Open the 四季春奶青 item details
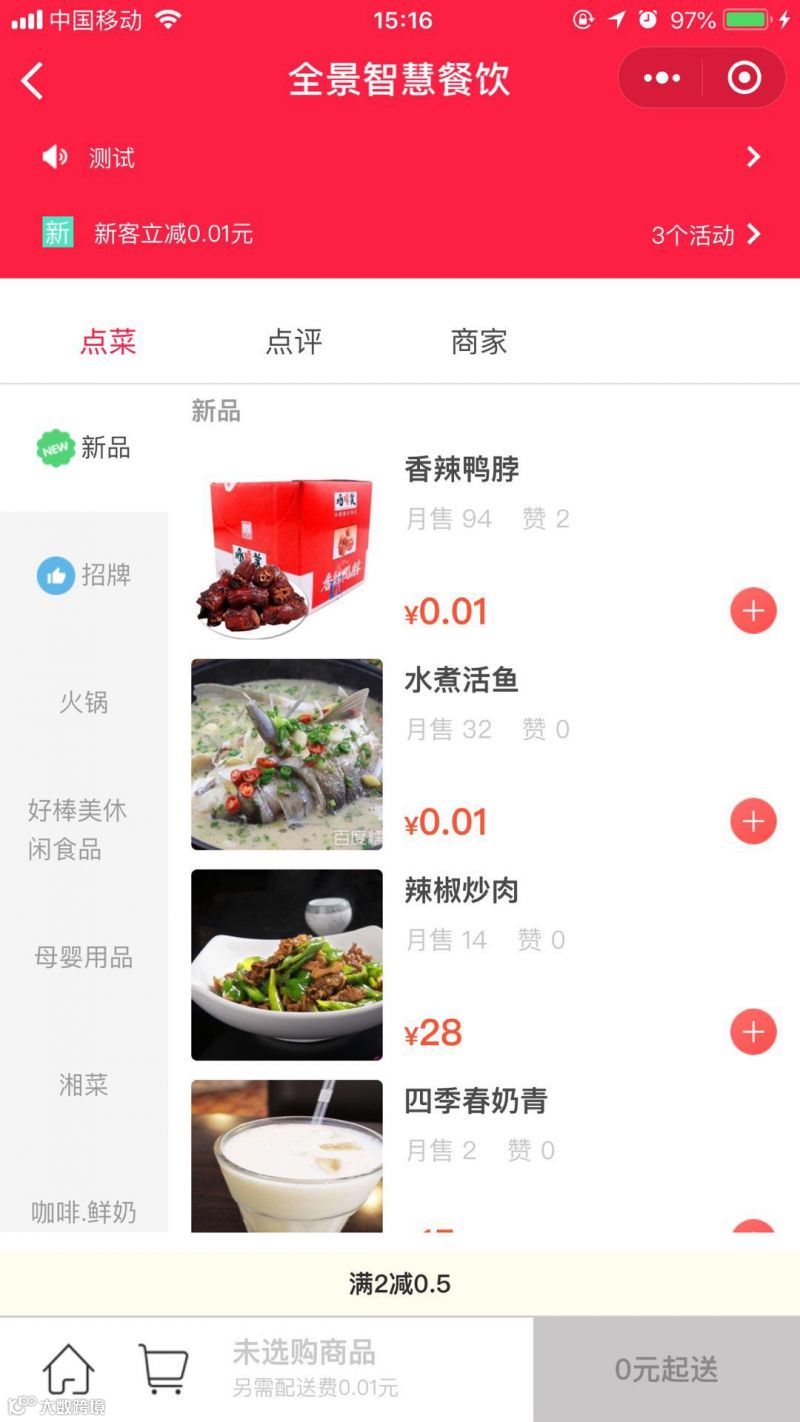This screenshot has height=1422, width=800. (x=476, y=1101)
